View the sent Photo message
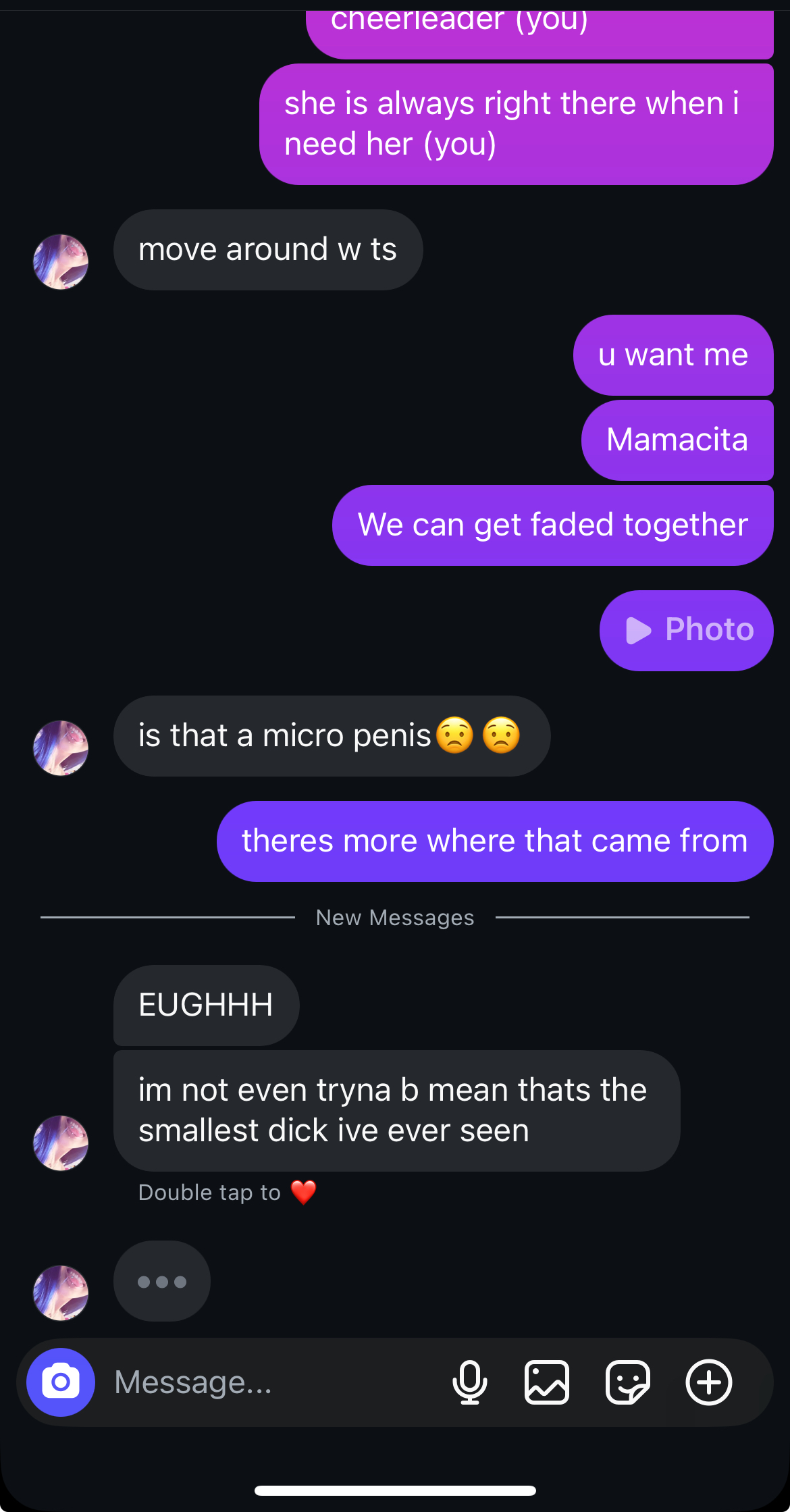 pyautogui.click(x=686, y=630)
